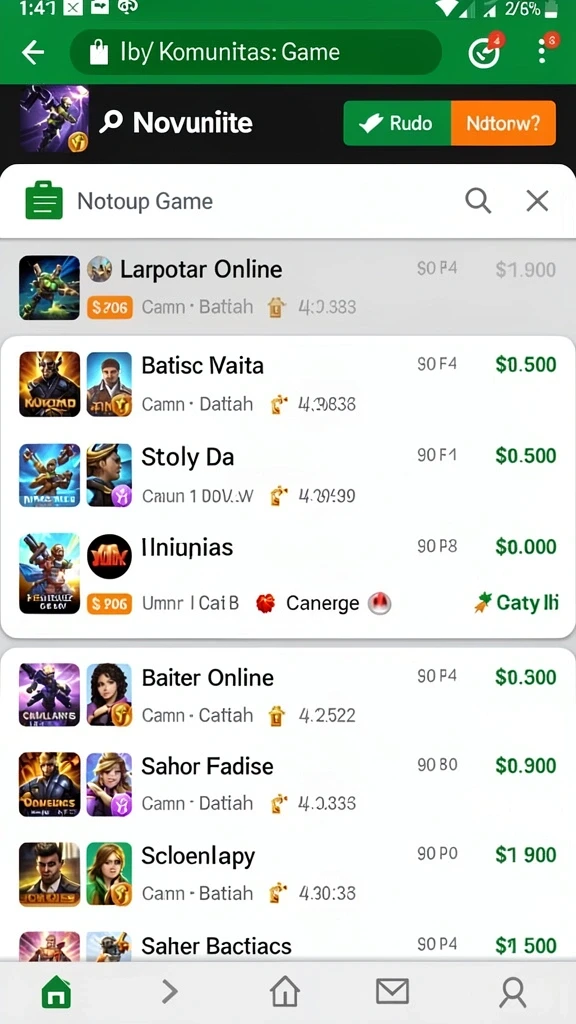Close the Notoup Game panel
The width and height of the screenshot is (576, 1024).
point(537,201)
